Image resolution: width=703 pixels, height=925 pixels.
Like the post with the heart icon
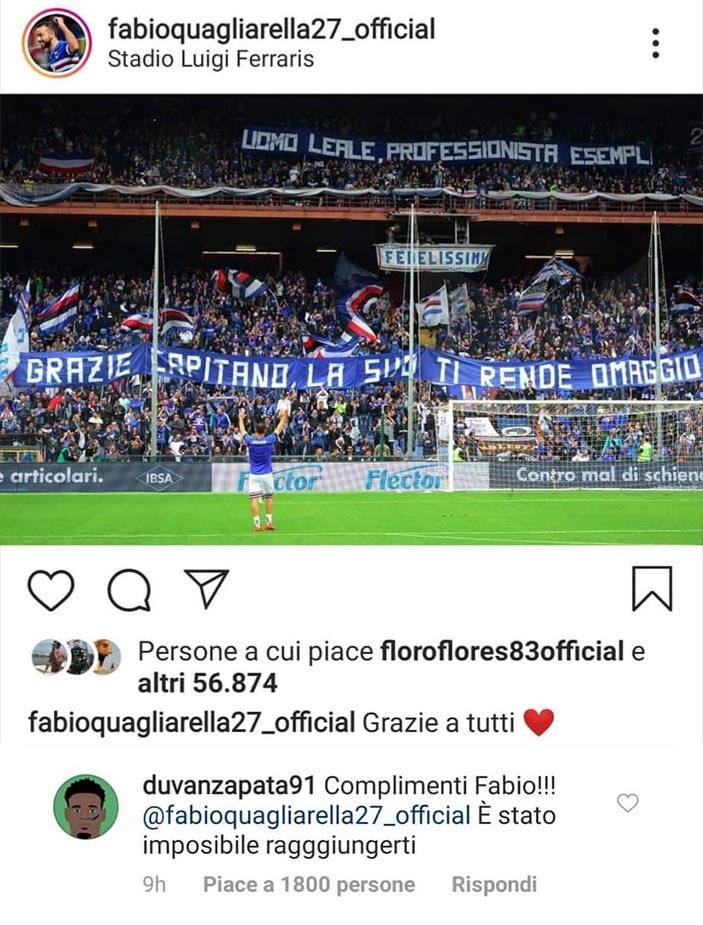point(50,590)
